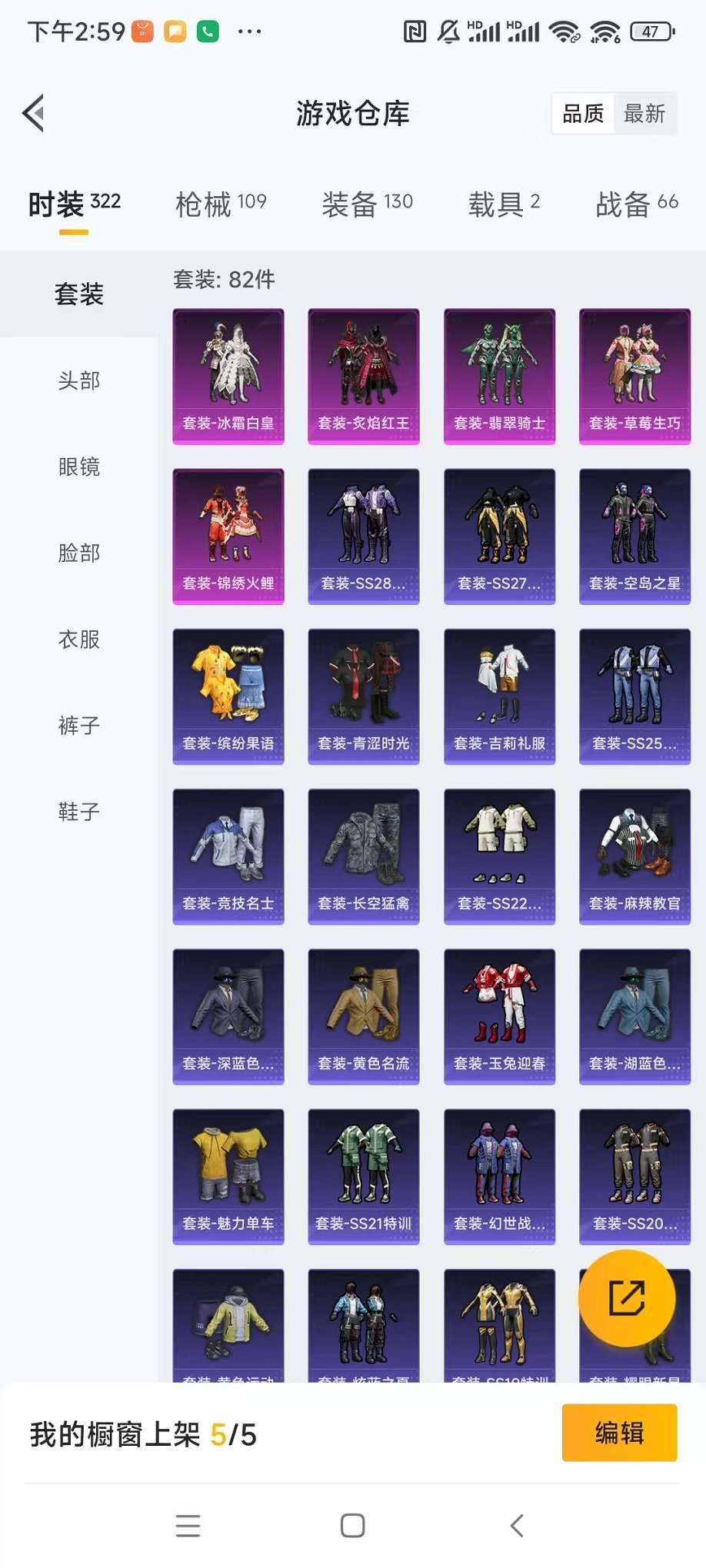The width and height of the screenshot is (706, 1568).
Task: View the 套装-麻辣教官 outfit
Action: [x=634, y=855]
